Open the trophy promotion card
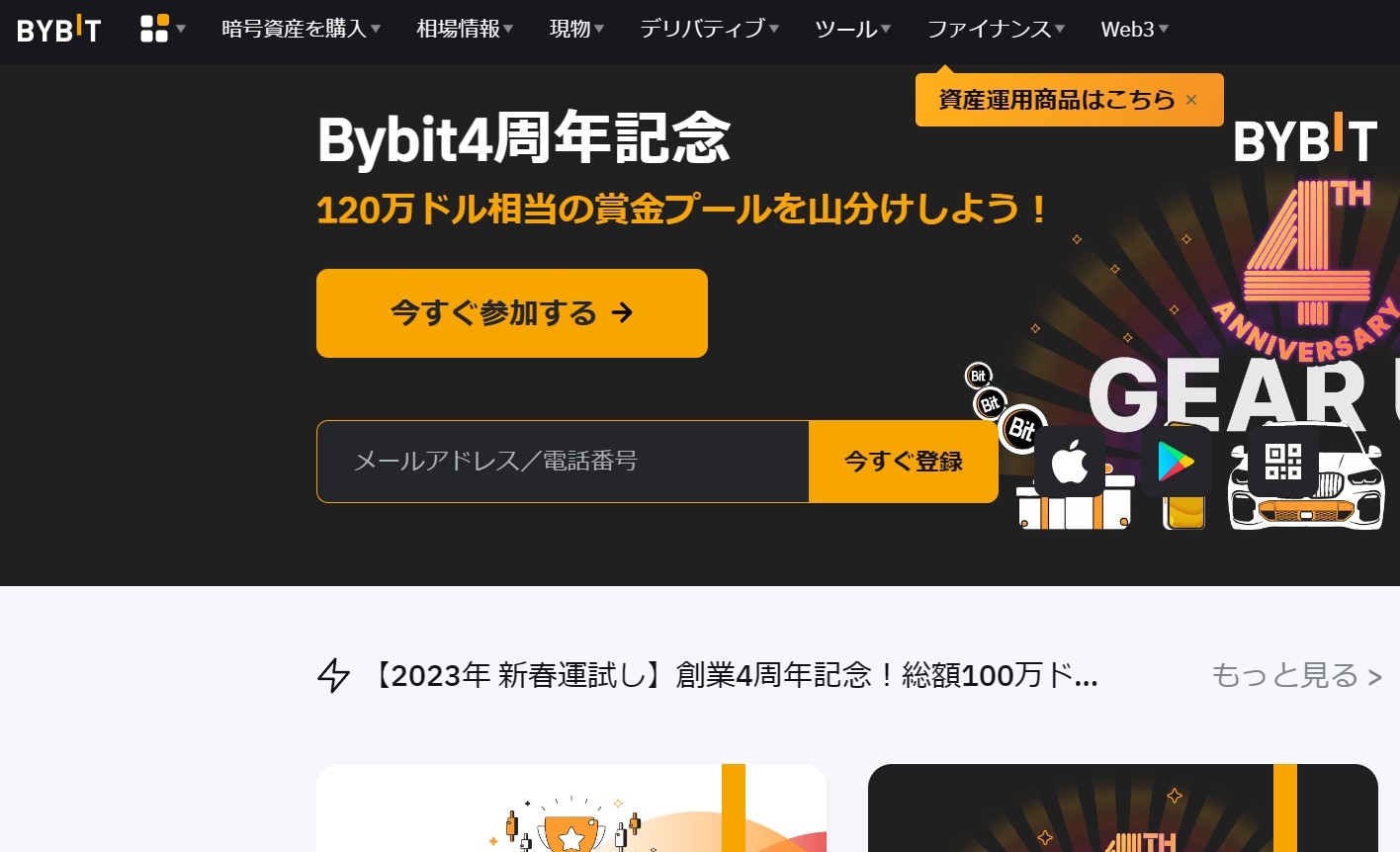Screen dimensions: 1400x852 [570, 810]
